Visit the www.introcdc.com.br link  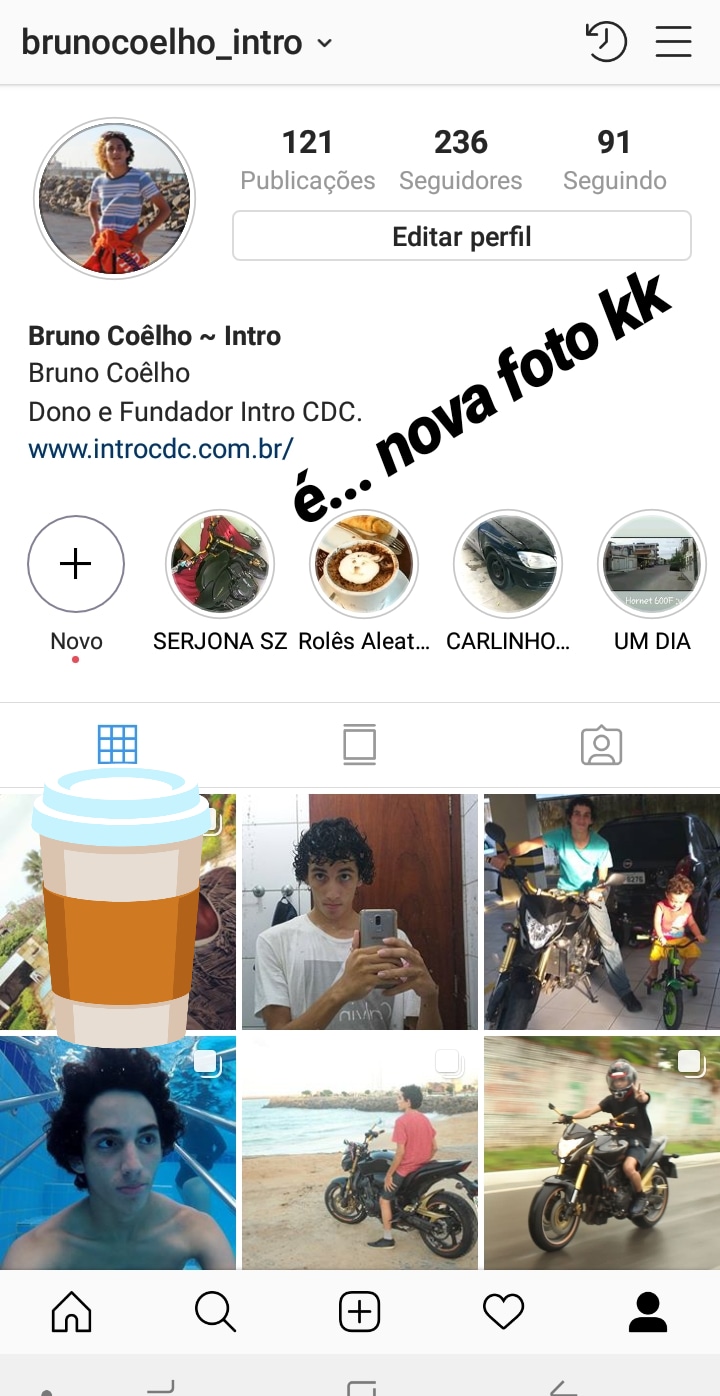tap(160, 448)
